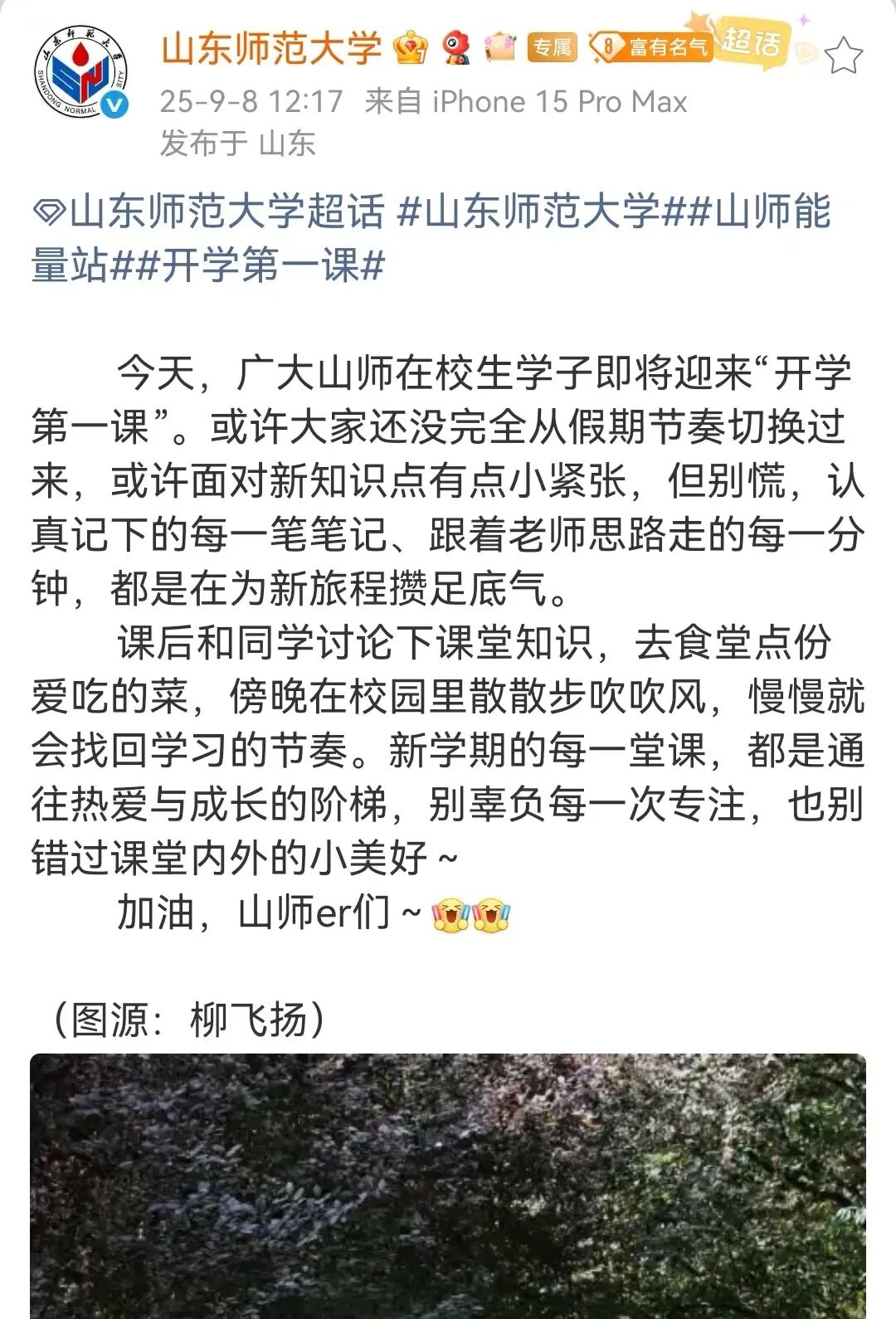Tap the 超话 badge next to username
Image resolution: width=896 pixels, height=1319 pixels.
tap(752, 41)
